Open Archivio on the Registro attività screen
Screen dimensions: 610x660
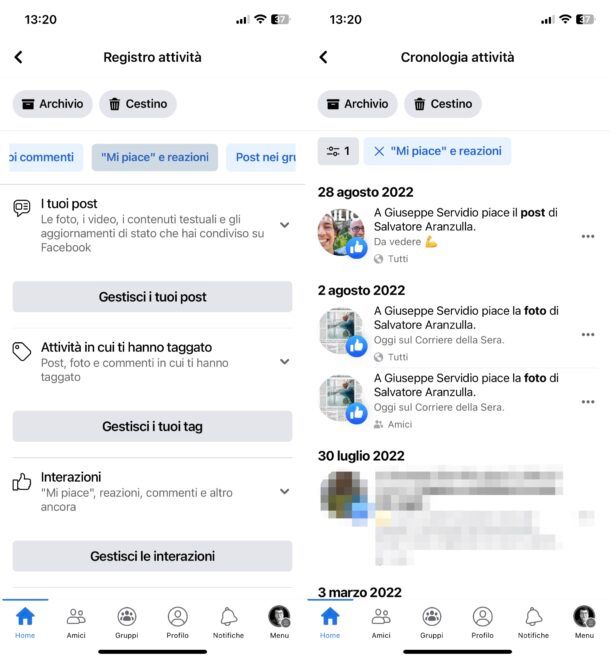click(52, 104)
